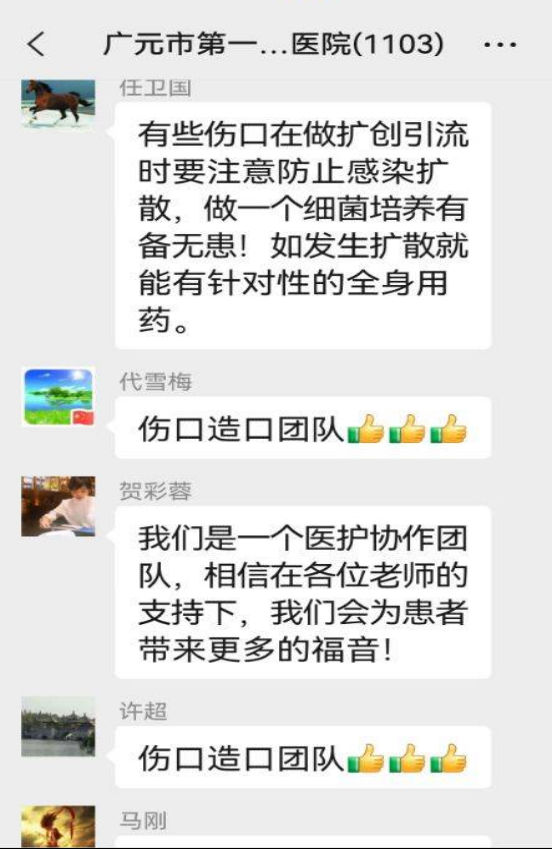Open 许超's profile avatar
This screenshot has height=849, width=552.
pos(58,726)
